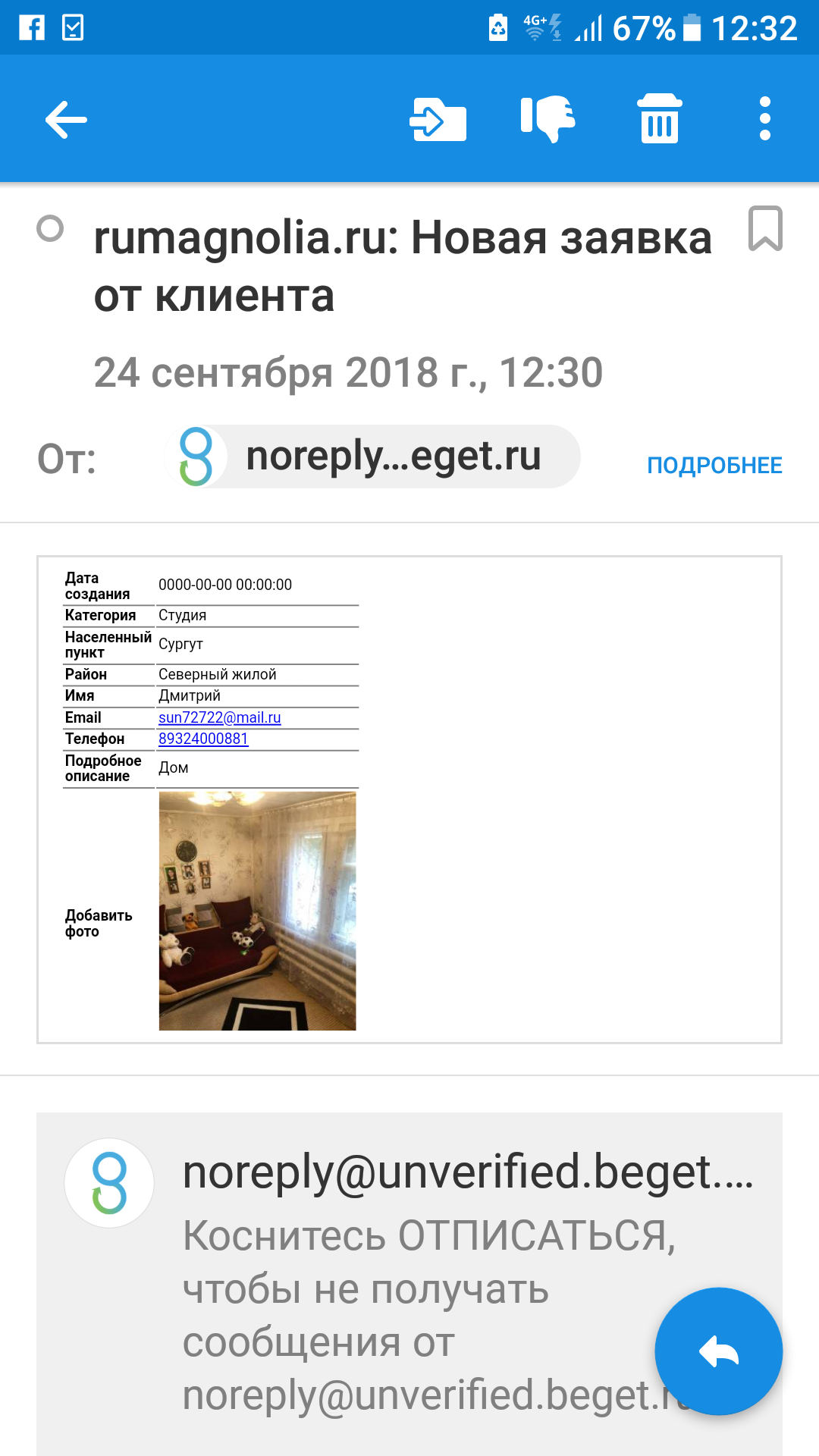
Task: Toggle the unread circle next to the subject
Action: 50,228
